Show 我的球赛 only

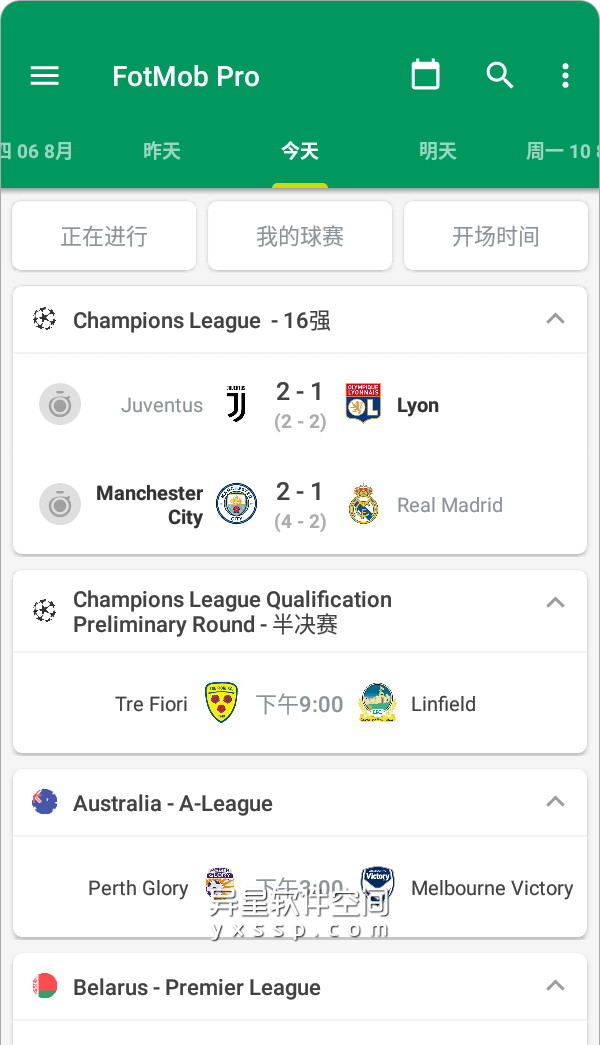[300, 236]
